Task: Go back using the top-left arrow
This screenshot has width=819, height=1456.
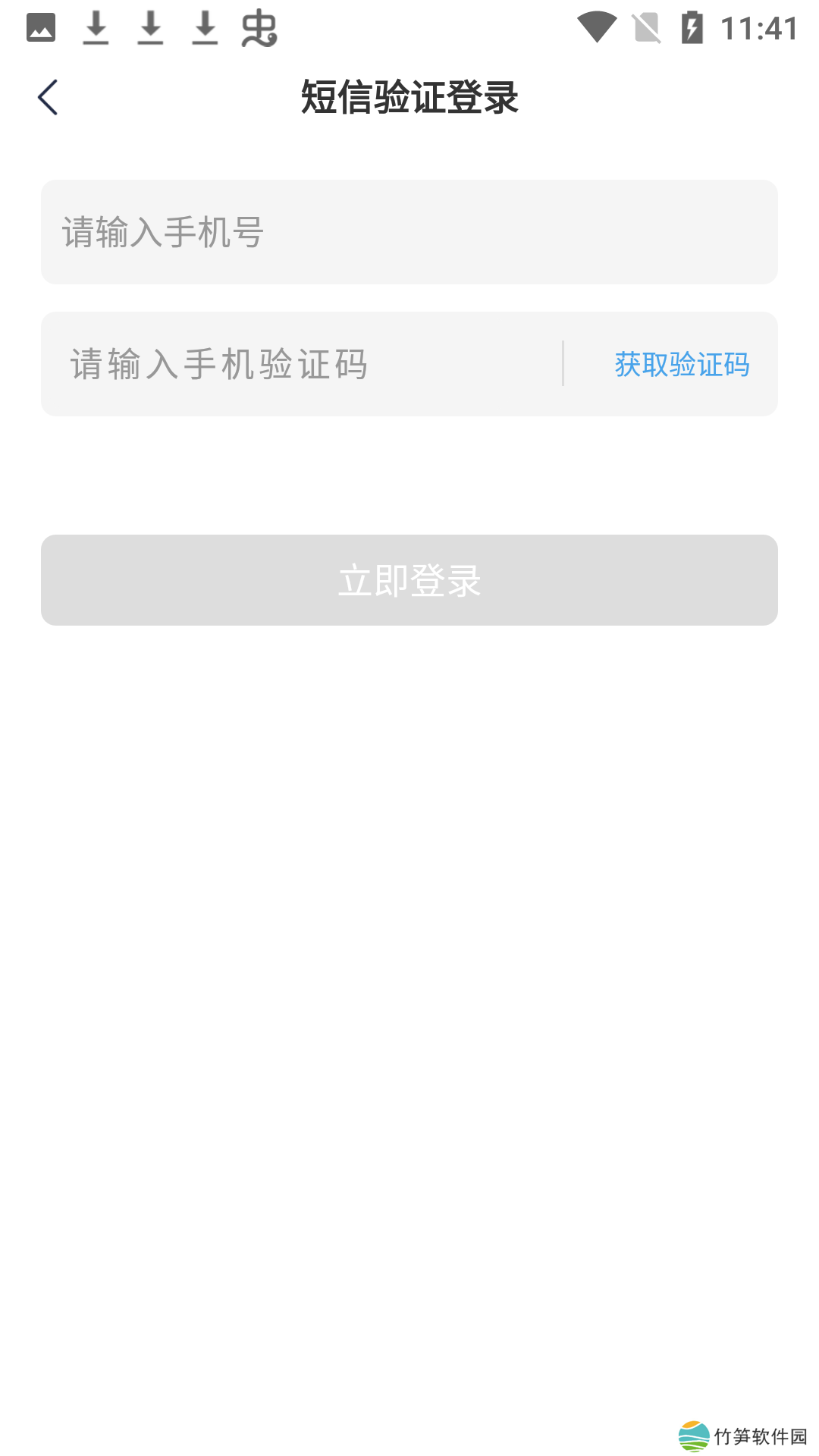Action: pyautogui.click(x=48, y=98)
